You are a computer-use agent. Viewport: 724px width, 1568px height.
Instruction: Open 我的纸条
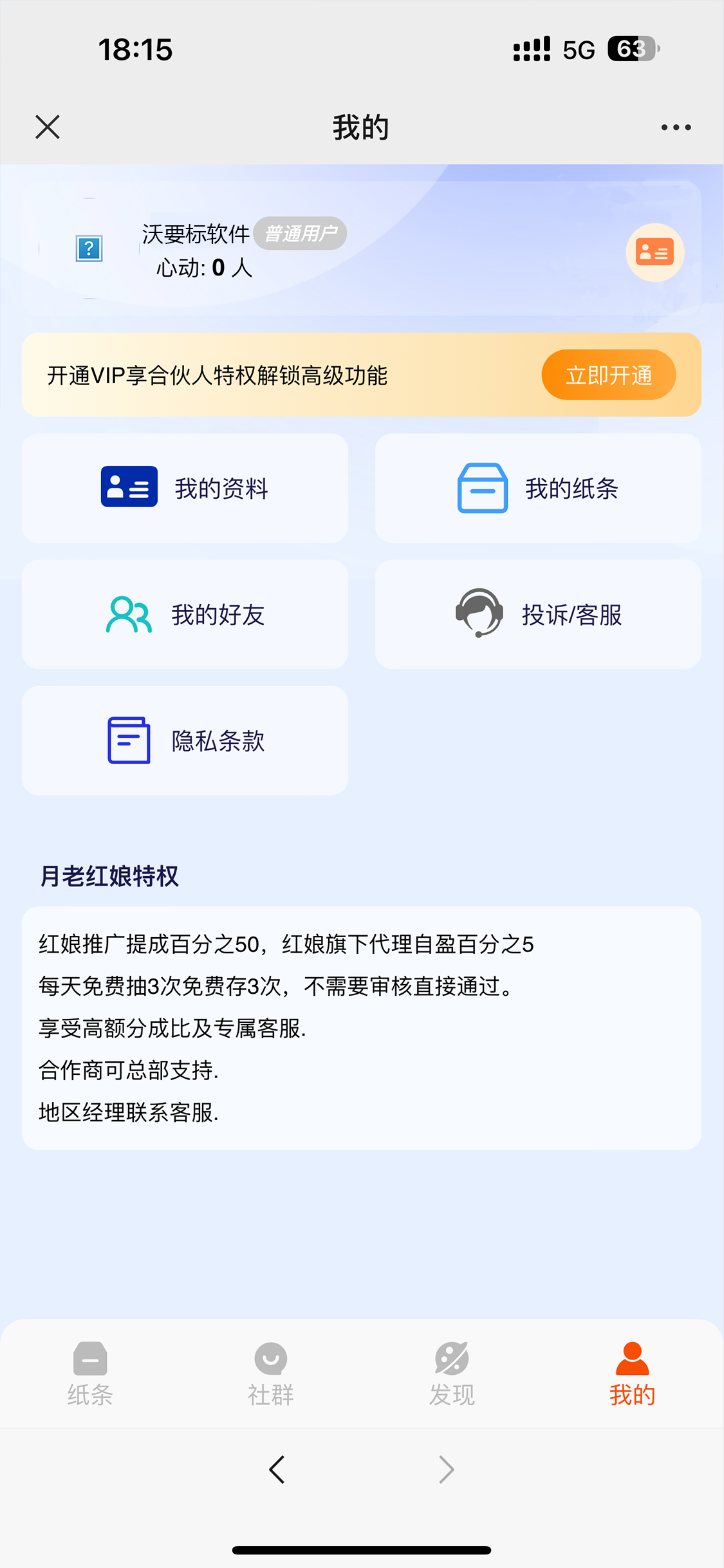point(538,488)
